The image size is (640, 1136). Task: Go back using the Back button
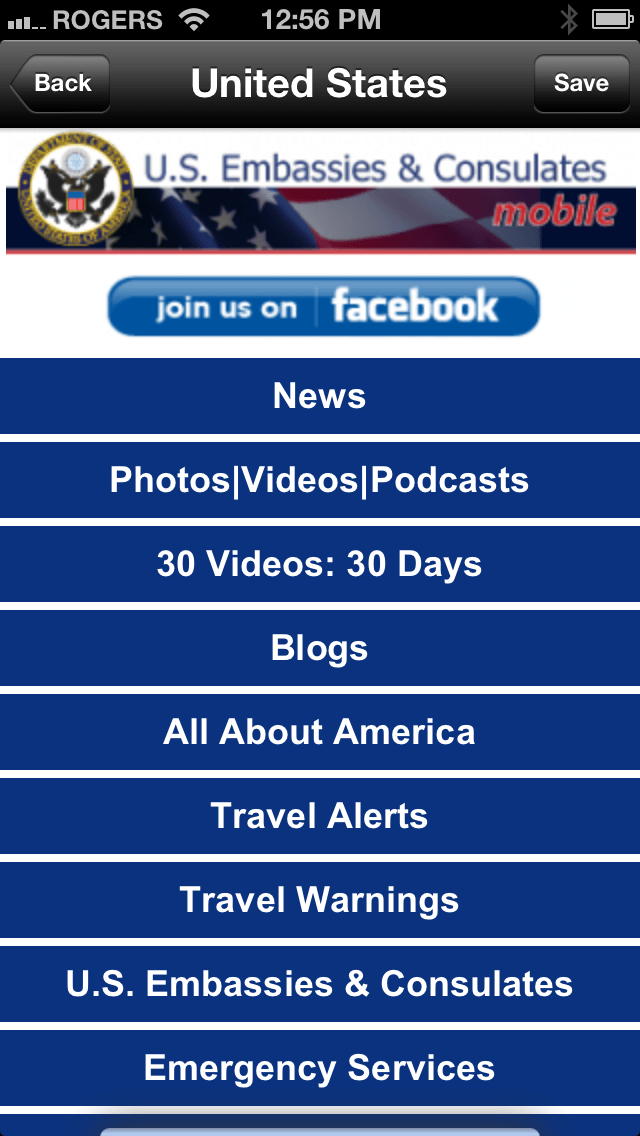[60, 83]
